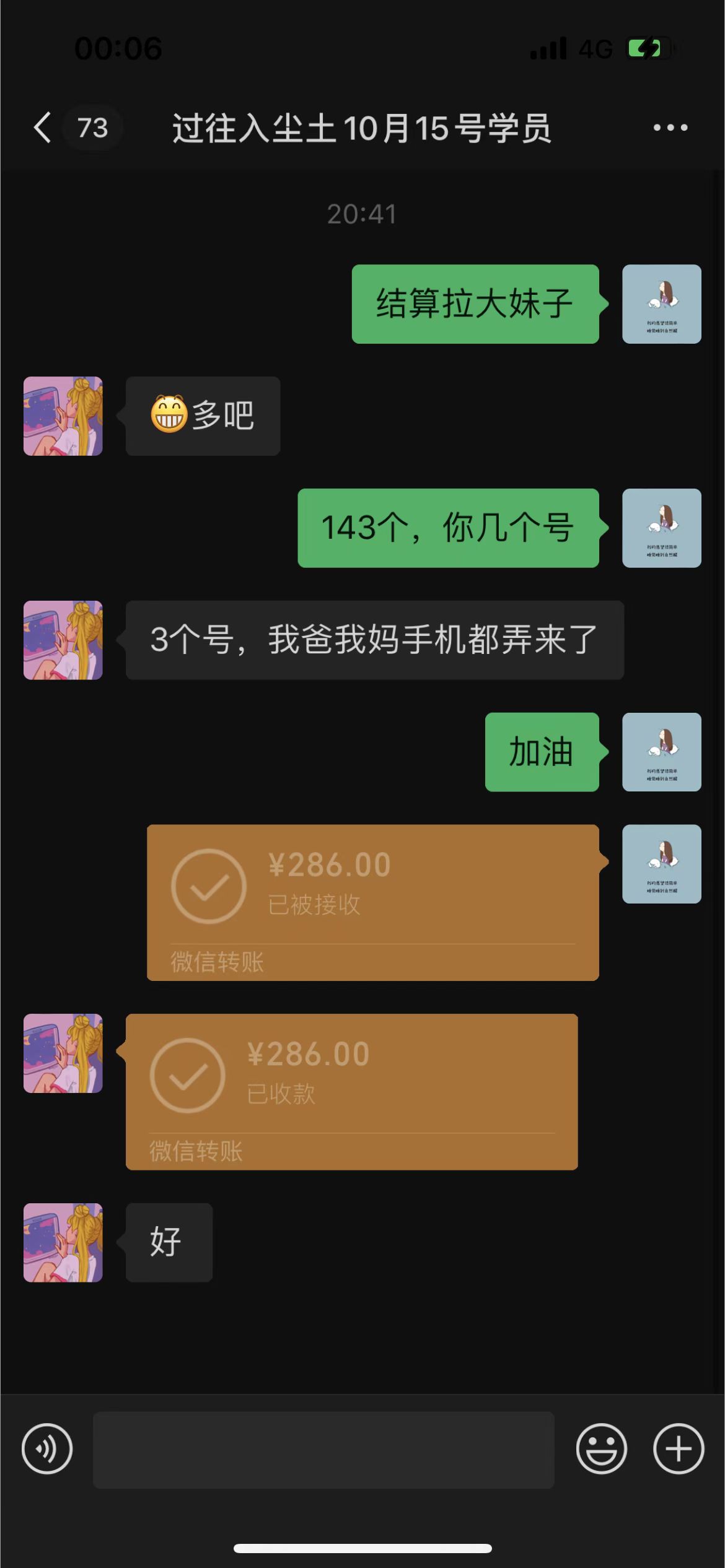The height and width of the screenshot is (1568, 725).
Task: Tap the unread count badge showing 73
Action: [x=92, y=128]
